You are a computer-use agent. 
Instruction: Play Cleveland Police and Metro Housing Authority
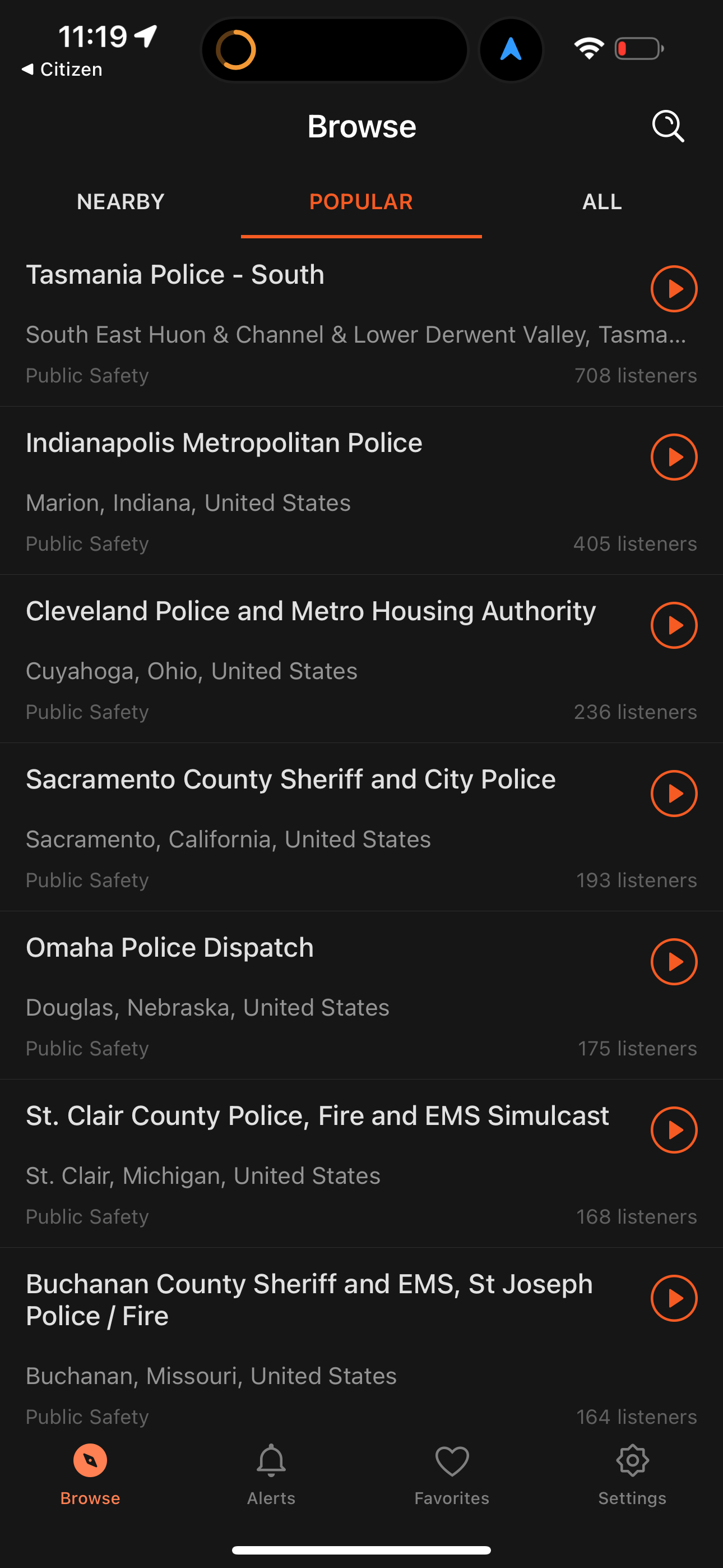point(674,625)
